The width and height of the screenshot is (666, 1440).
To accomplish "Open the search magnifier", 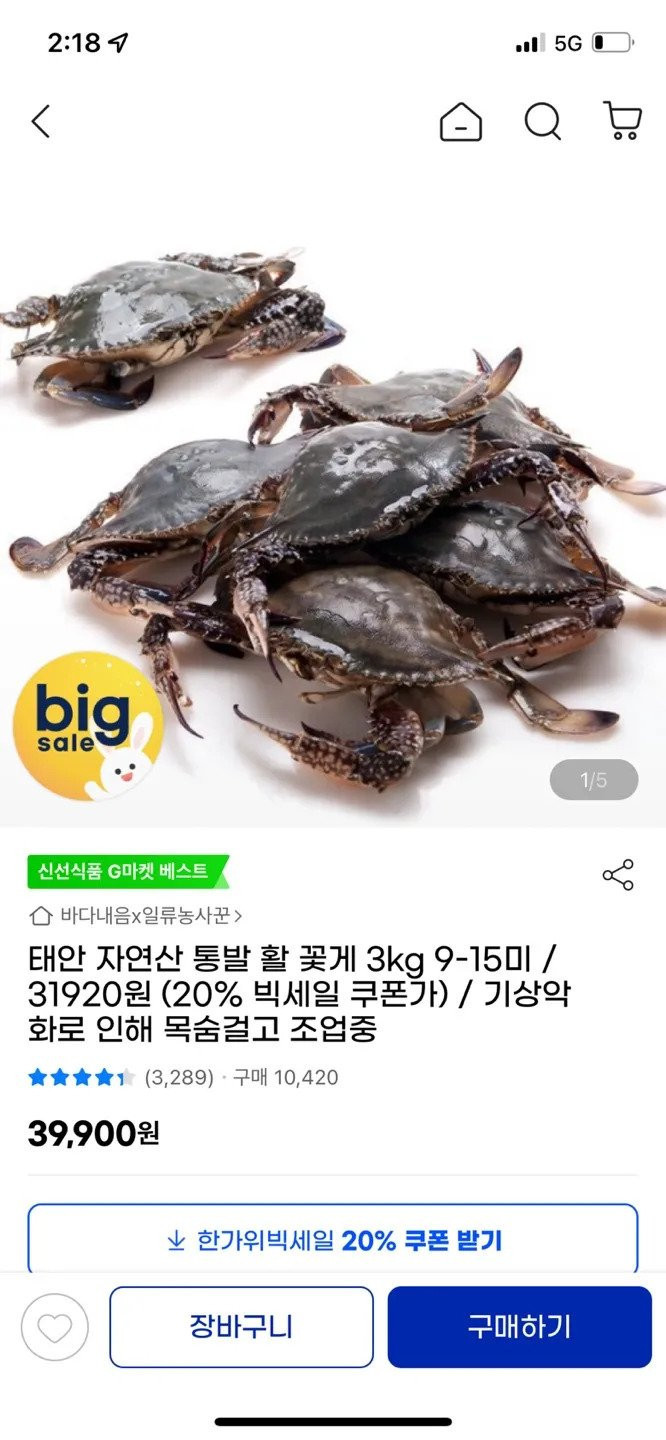I will coord(542,122).
